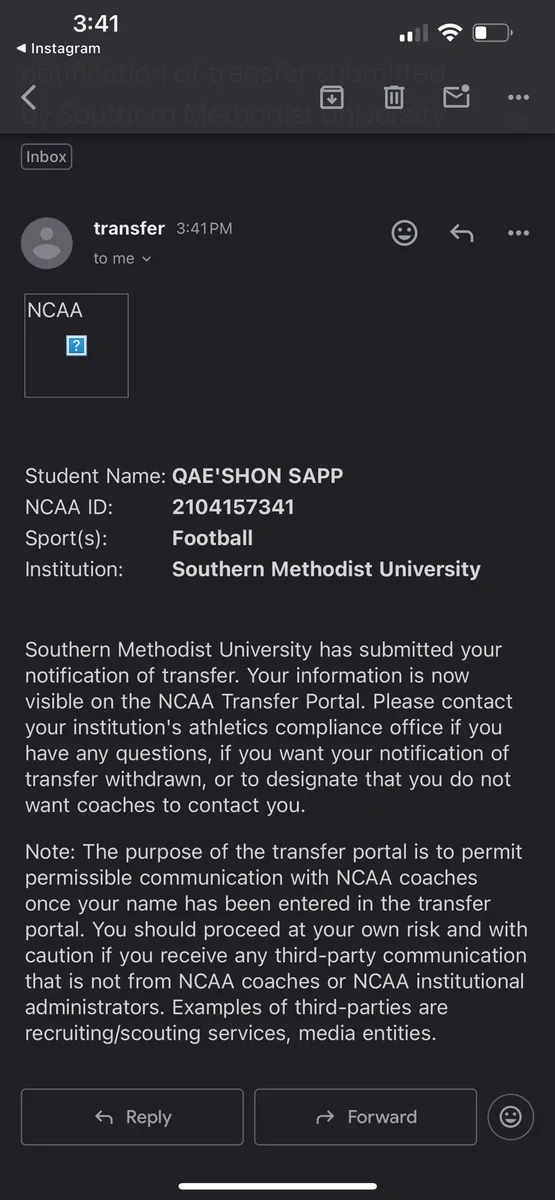The width and height of the screenshot is (555, 1200).
Task: Mark this email as unread
Action: click(456, 96)
